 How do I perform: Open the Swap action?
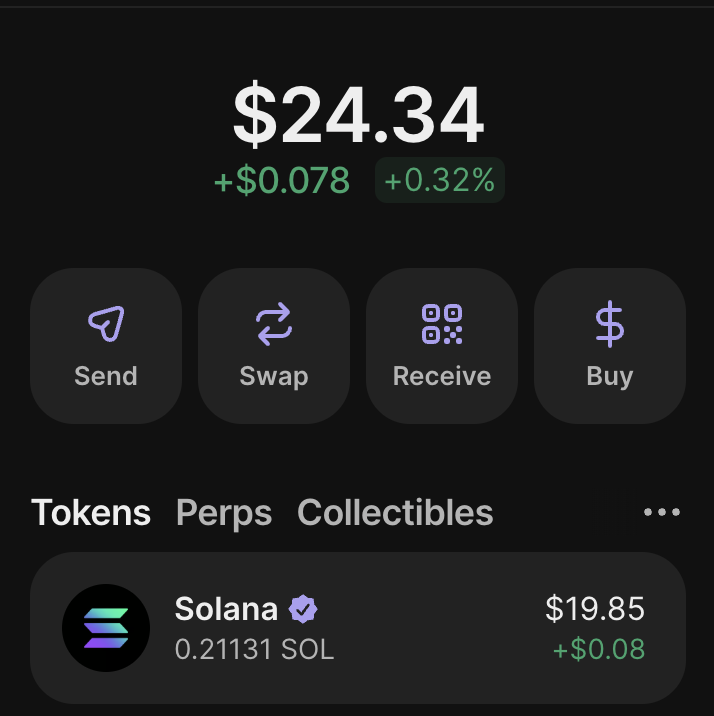tap(274, 346)
